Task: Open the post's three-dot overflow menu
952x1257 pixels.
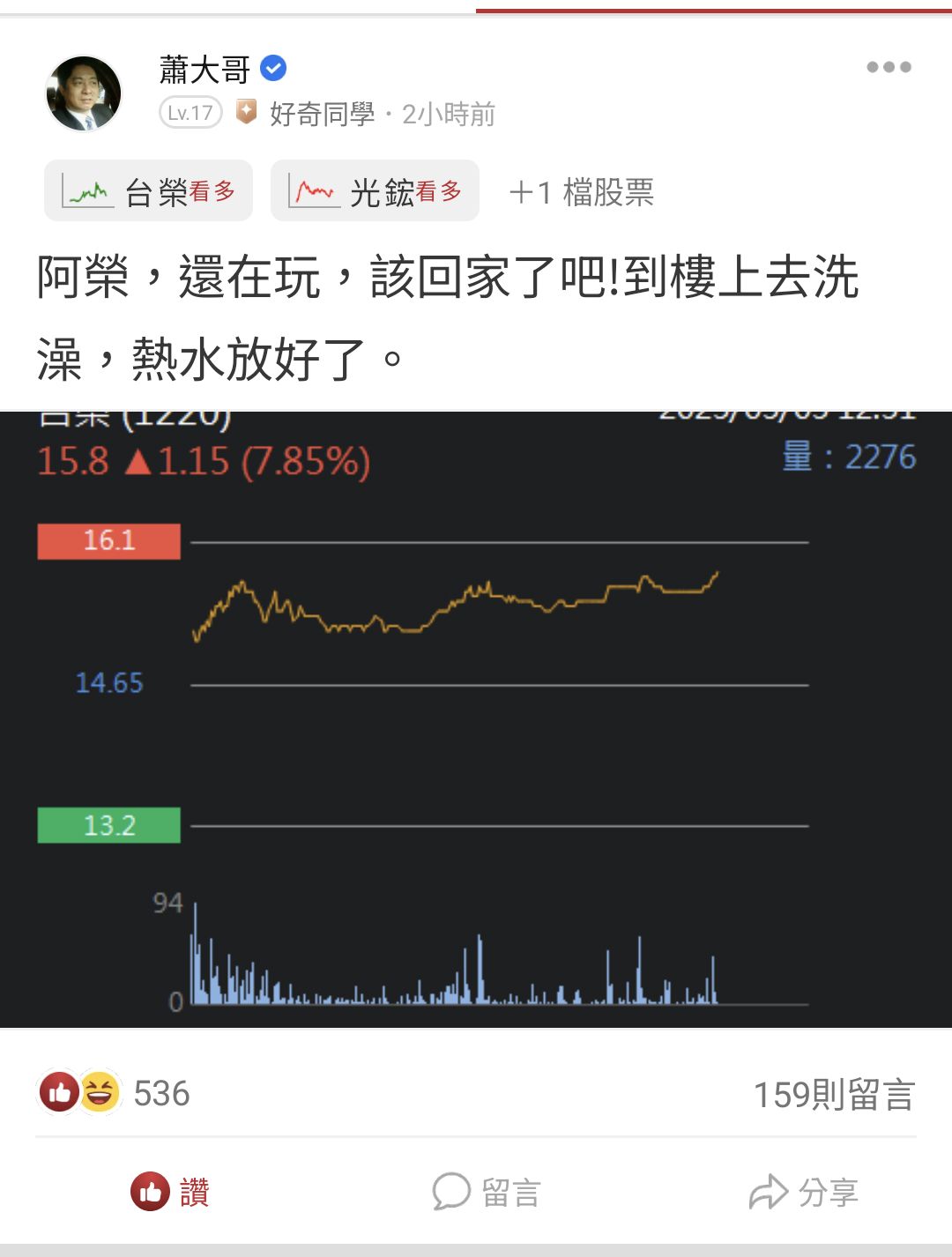Action: [x=888, y=67]
